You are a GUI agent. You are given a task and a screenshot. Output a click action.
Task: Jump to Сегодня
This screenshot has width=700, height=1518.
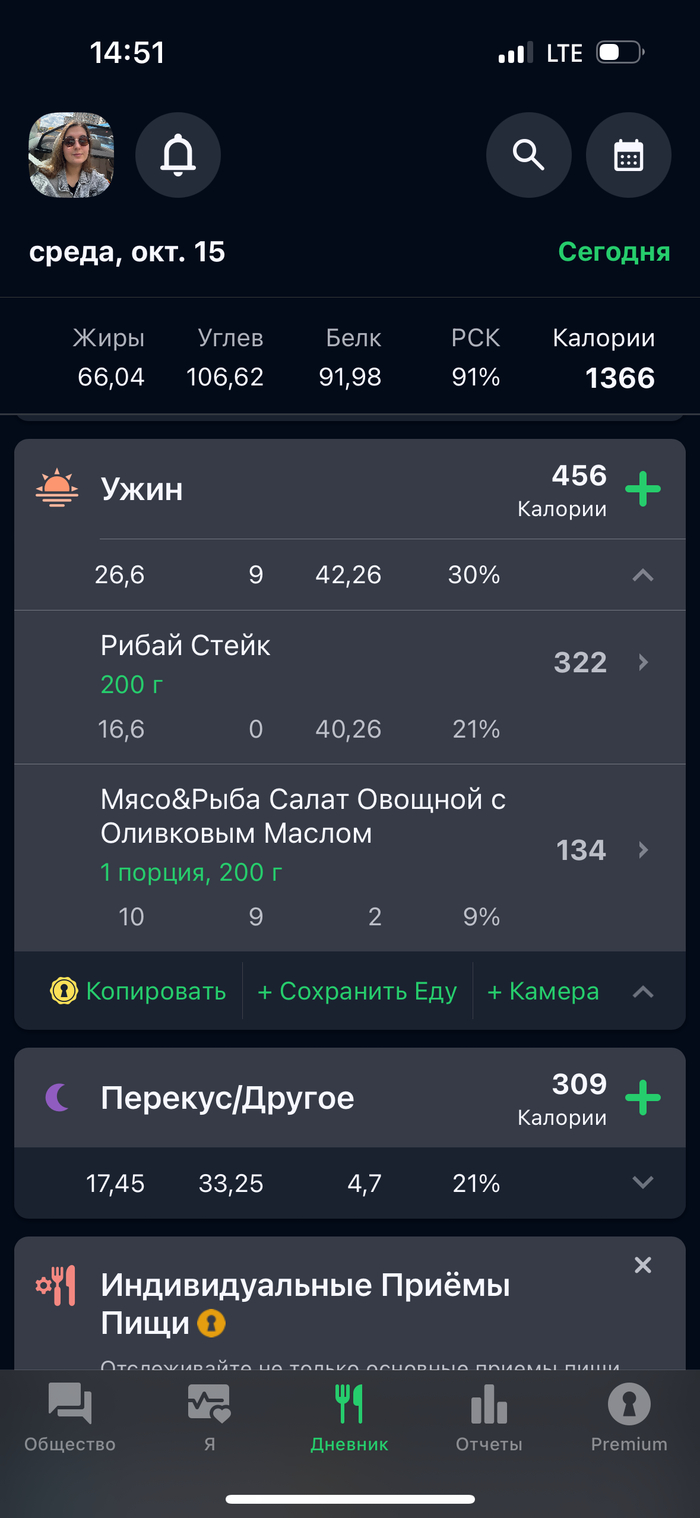tap(613, 252)
